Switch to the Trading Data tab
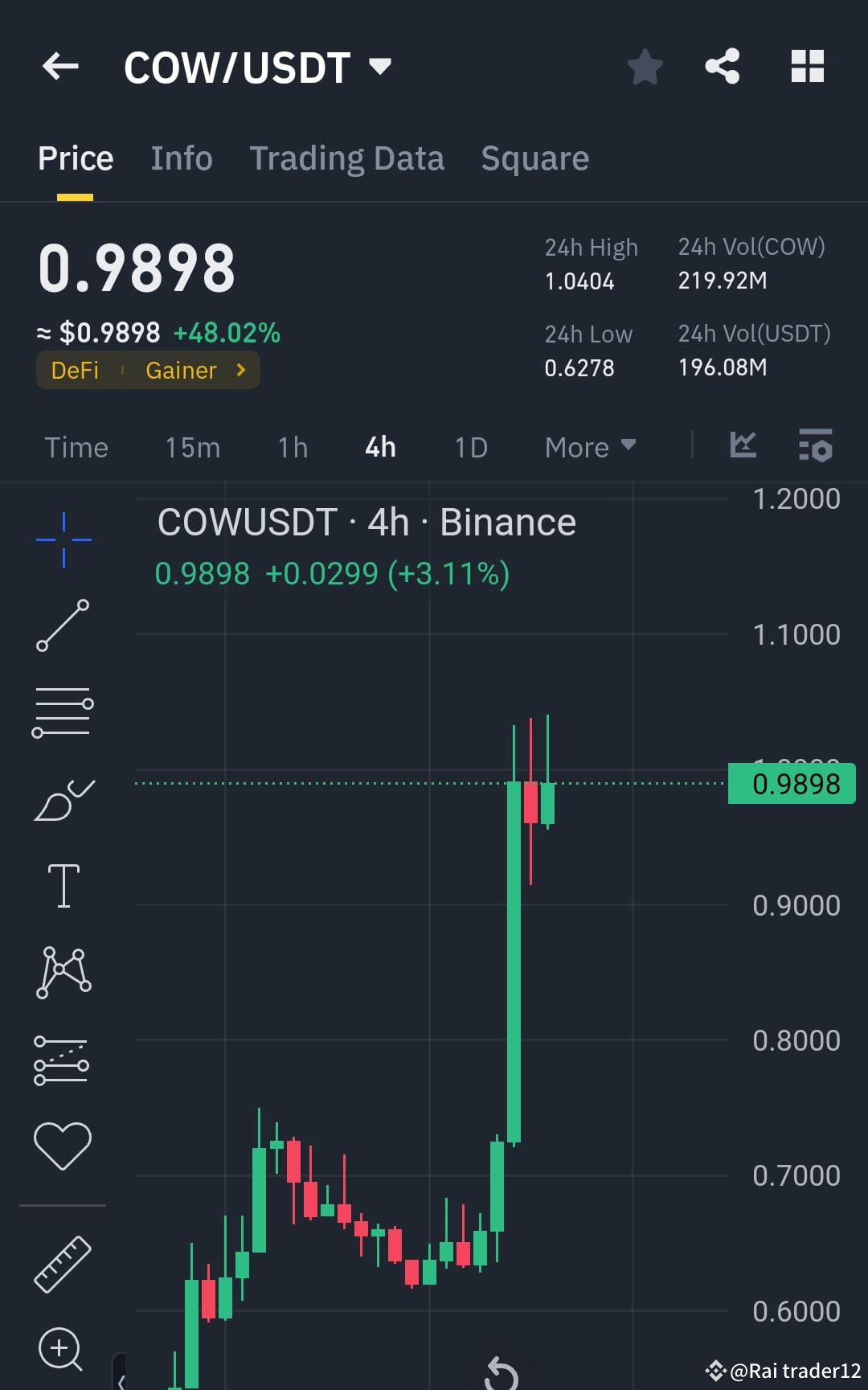 click(347, 158)
